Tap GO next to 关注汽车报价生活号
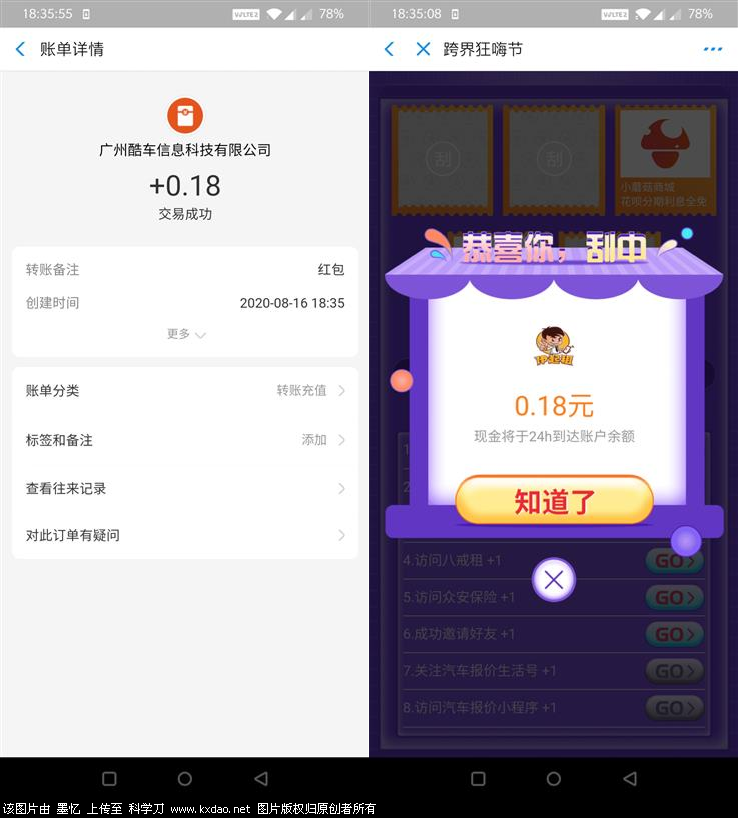Screen dimensions: 738x818 [674, 671]
